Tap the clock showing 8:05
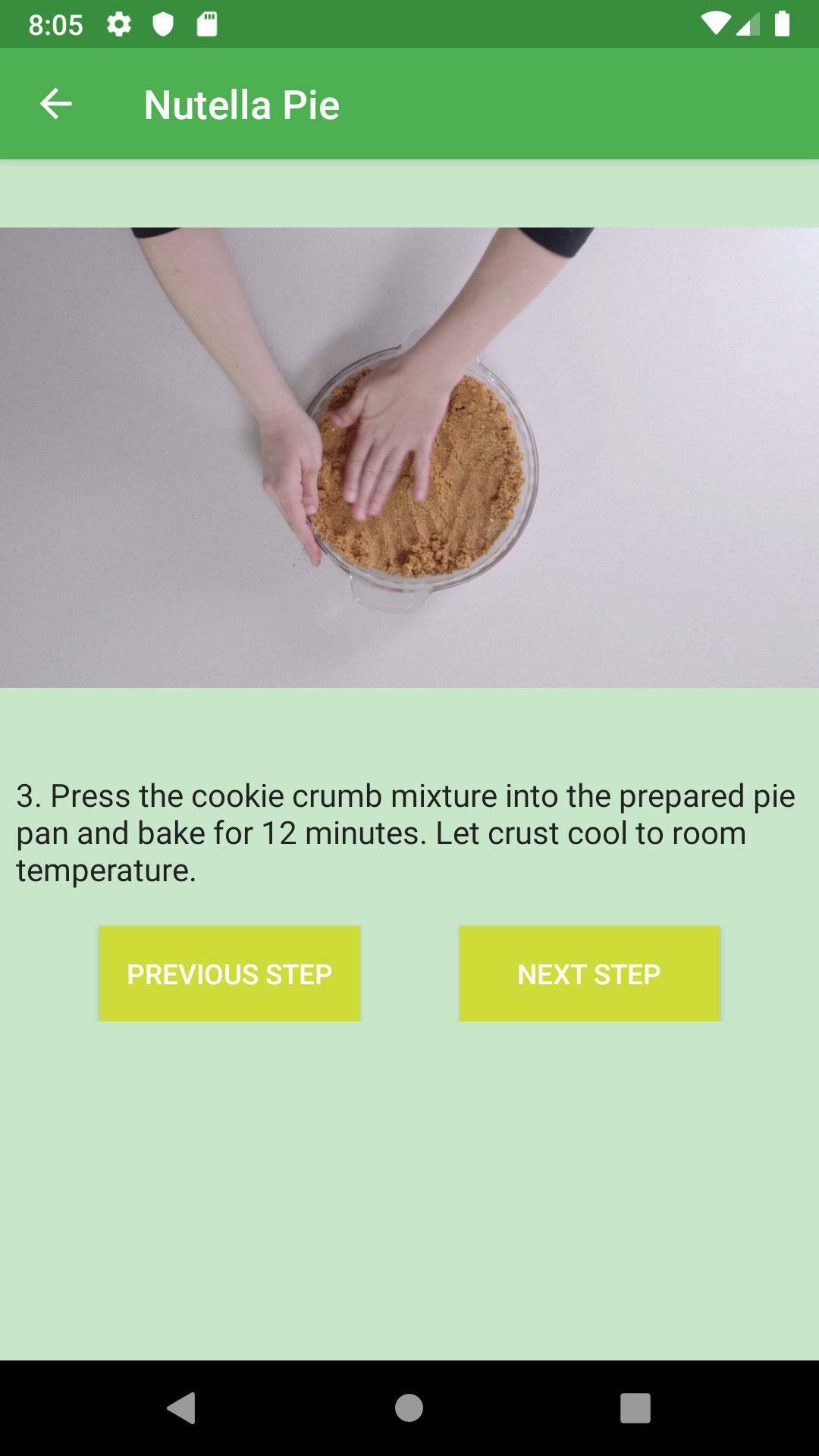 [55, 25]
